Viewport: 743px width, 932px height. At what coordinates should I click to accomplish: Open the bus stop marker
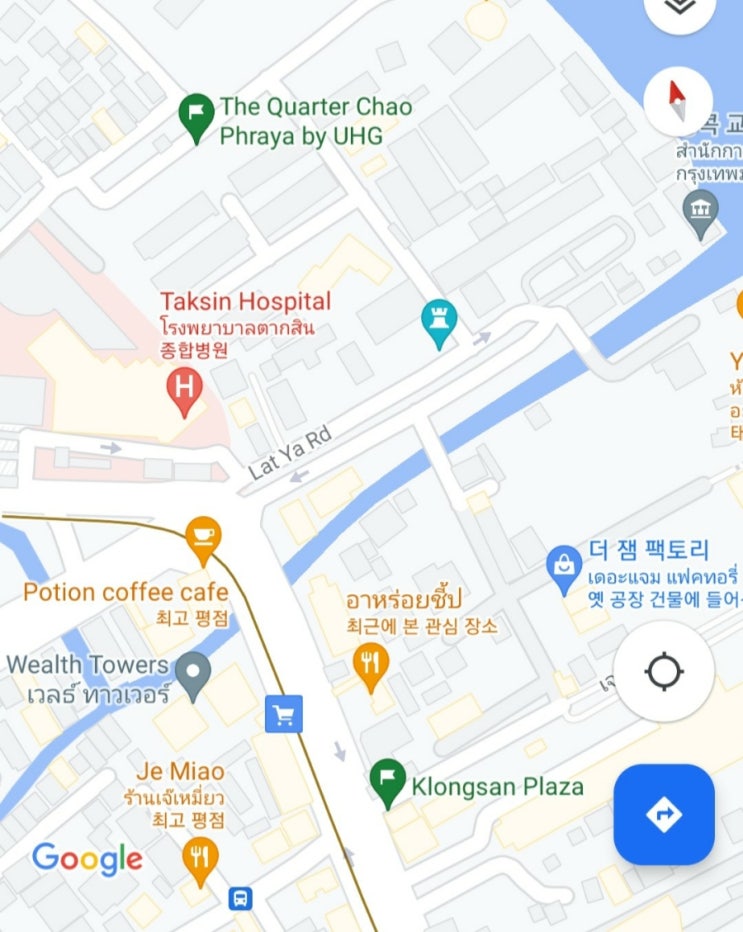point(240,898)
